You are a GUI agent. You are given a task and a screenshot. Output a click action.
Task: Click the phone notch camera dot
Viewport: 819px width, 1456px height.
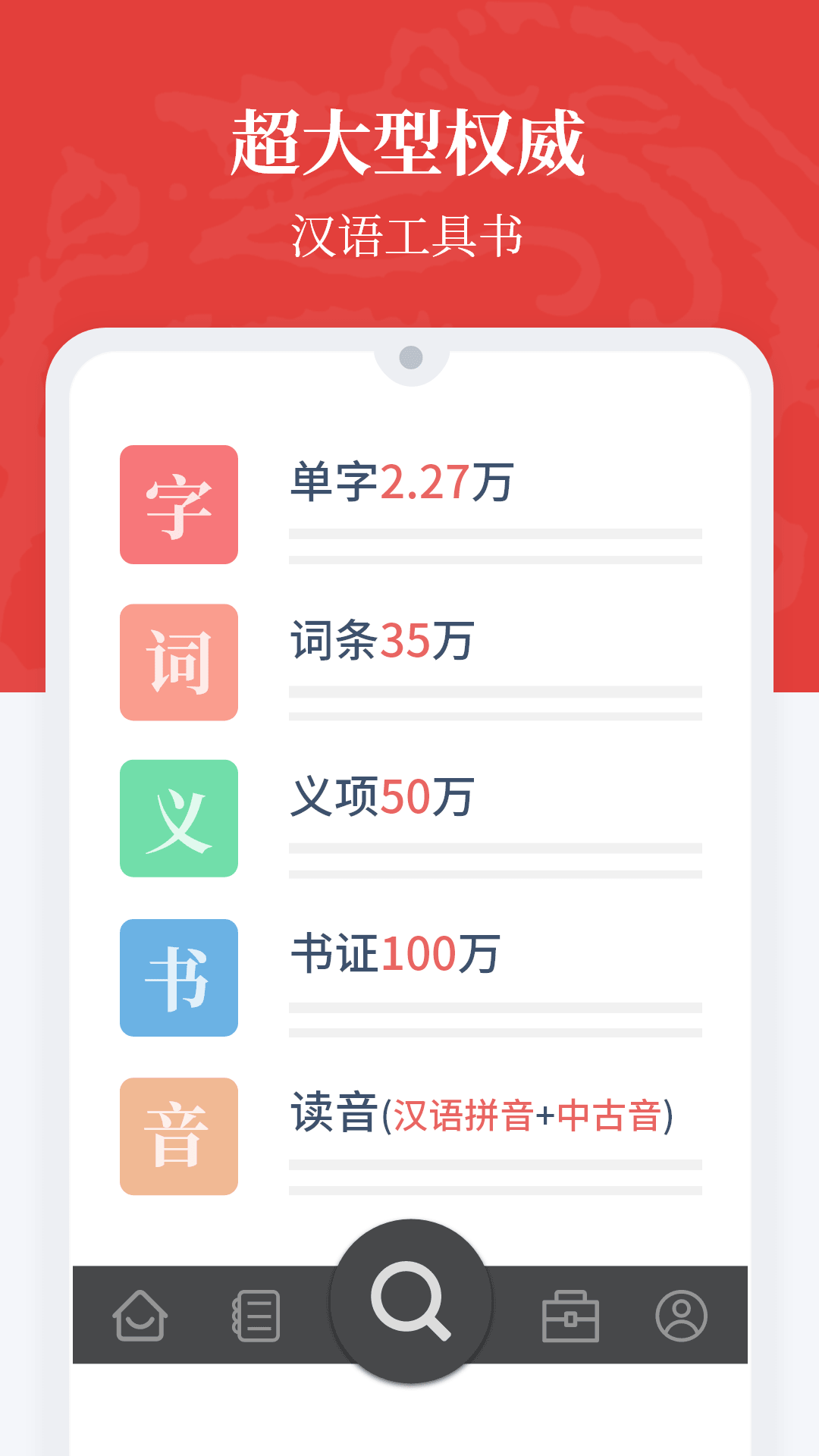click(x=409, y=356)
